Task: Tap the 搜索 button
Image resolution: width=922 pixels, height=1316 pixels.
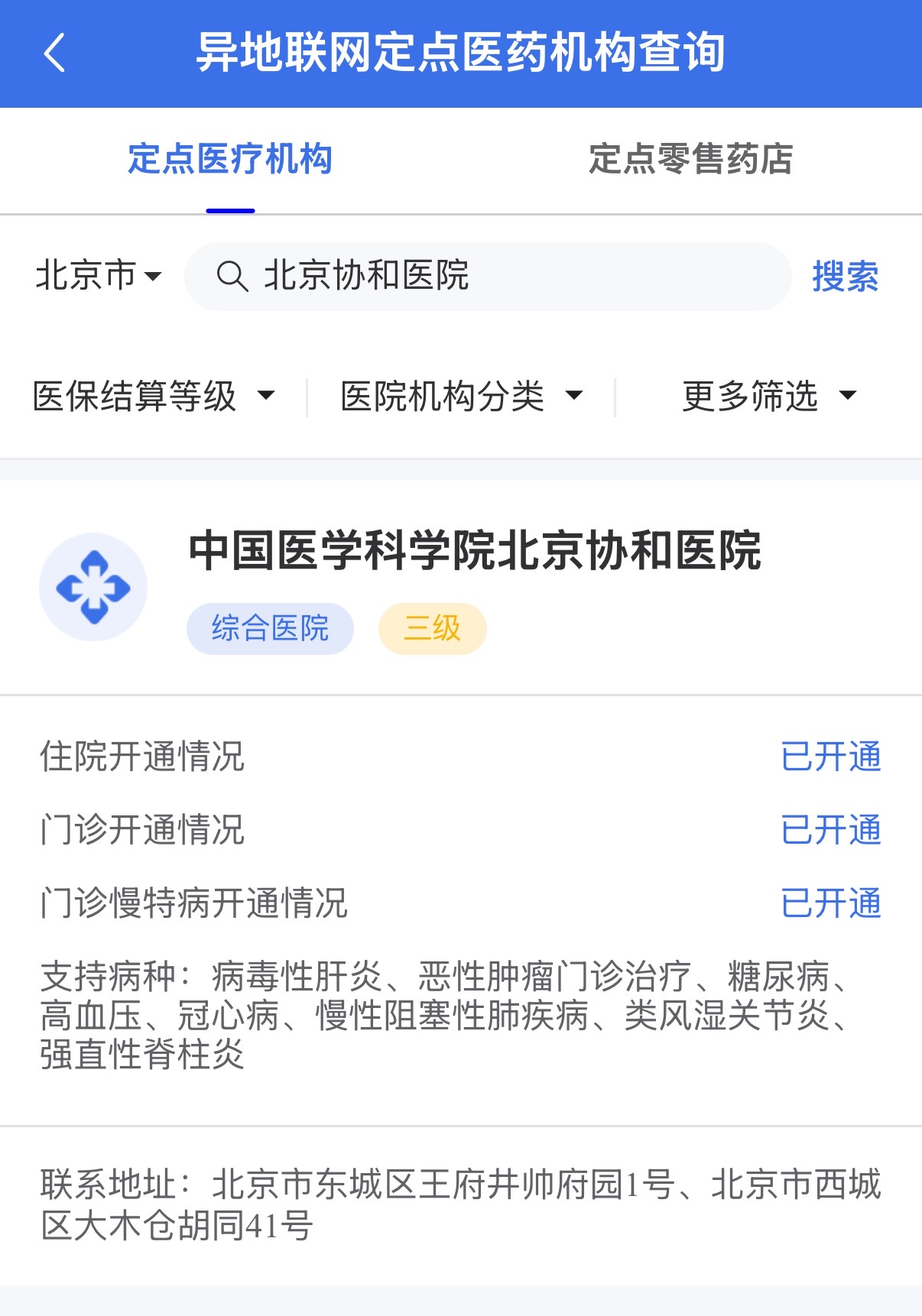Action: click(x=845, y=277)
